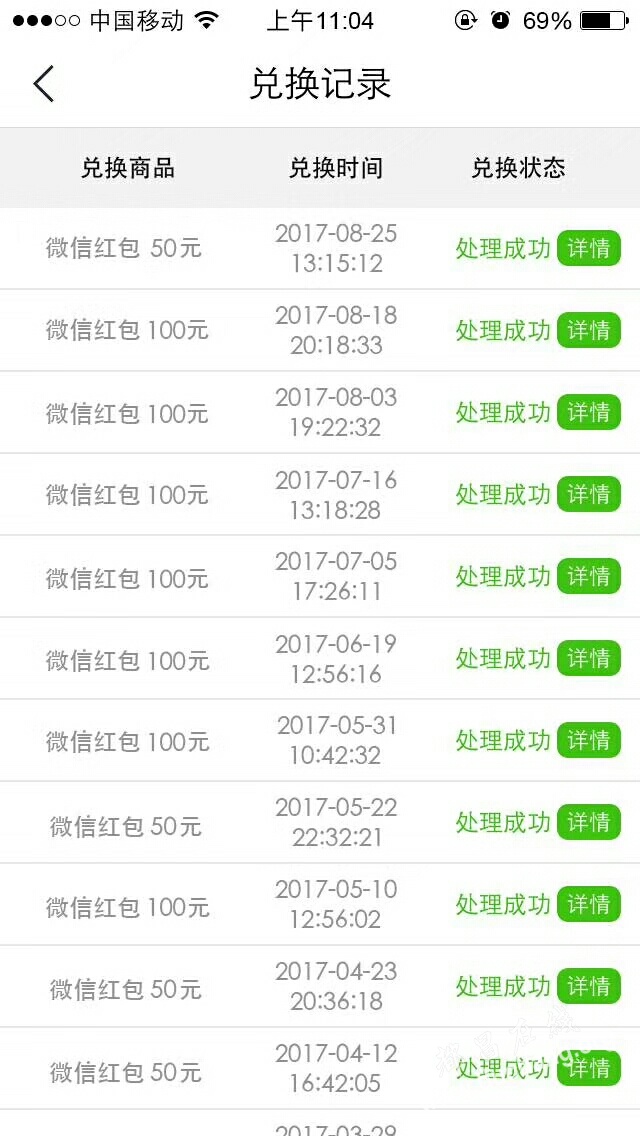Tap 详情 on the 2017-06-19 entry
Screen dimensions: 640x1136
[x=589, y=659]
